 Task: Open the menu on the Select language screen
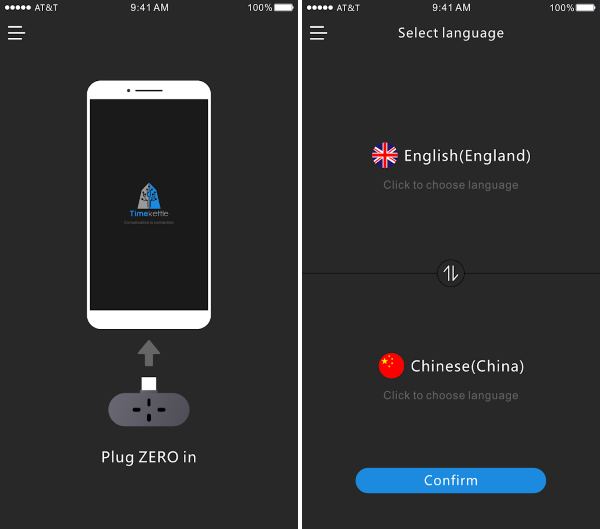[318, 33]
